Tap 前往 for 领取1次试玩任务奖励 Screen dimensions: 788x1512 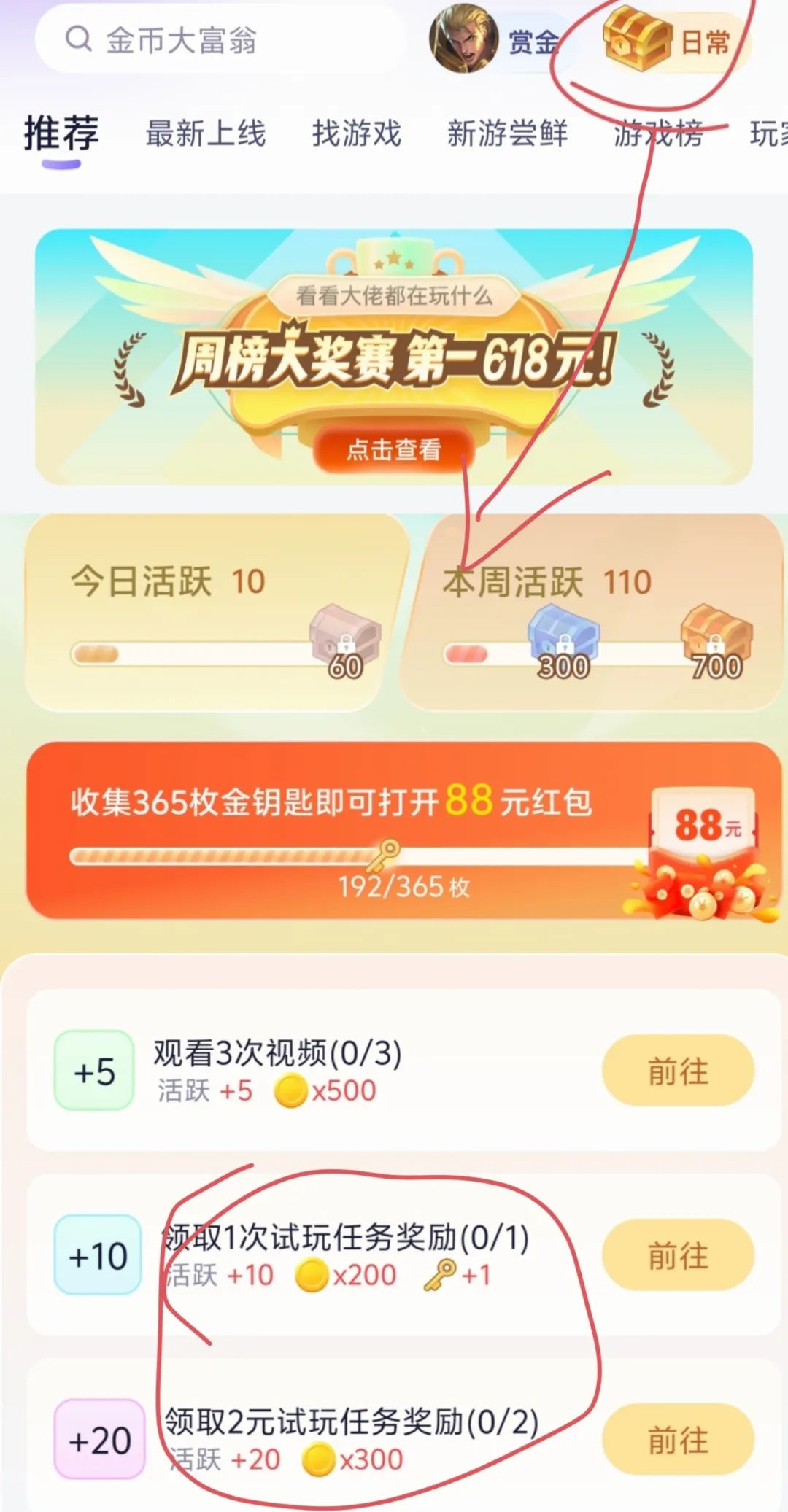click(x=678, y=1255)
